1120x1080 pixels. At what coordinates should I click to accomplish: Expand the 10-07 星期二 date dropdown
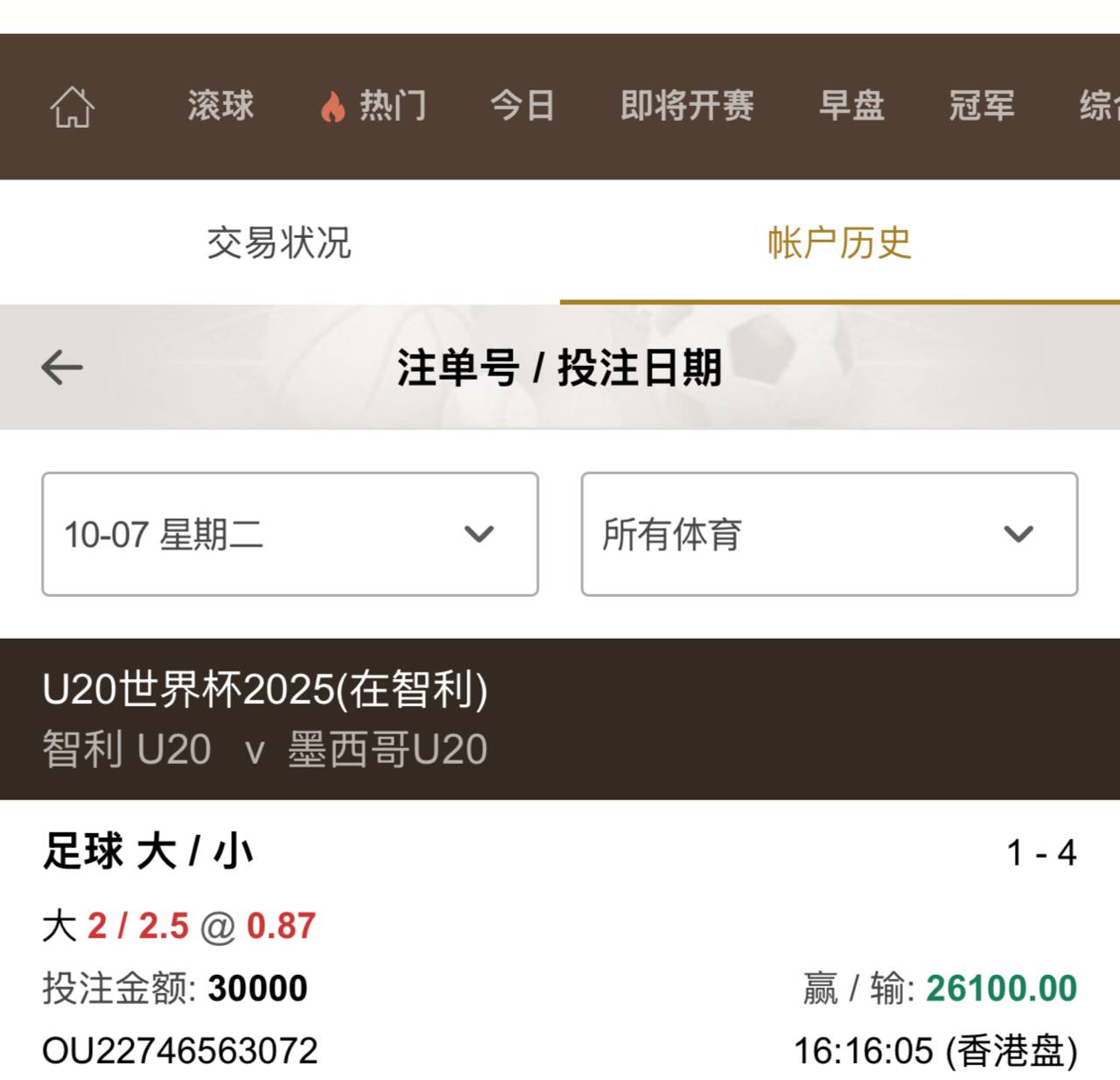tap(290, 534)
